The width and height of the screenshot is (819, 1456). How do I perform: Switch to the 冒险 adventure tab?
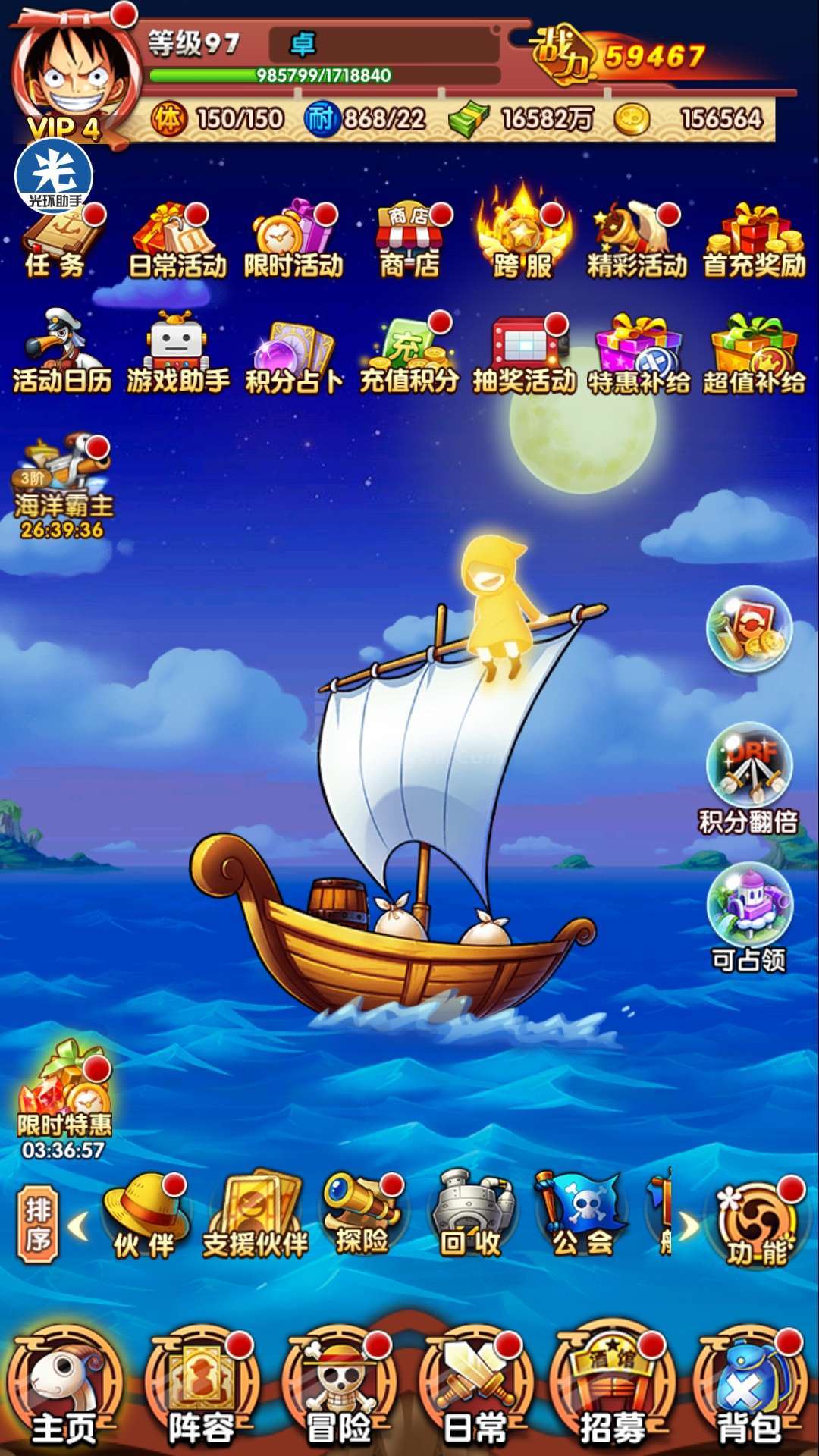click(x=340, y=1389)
